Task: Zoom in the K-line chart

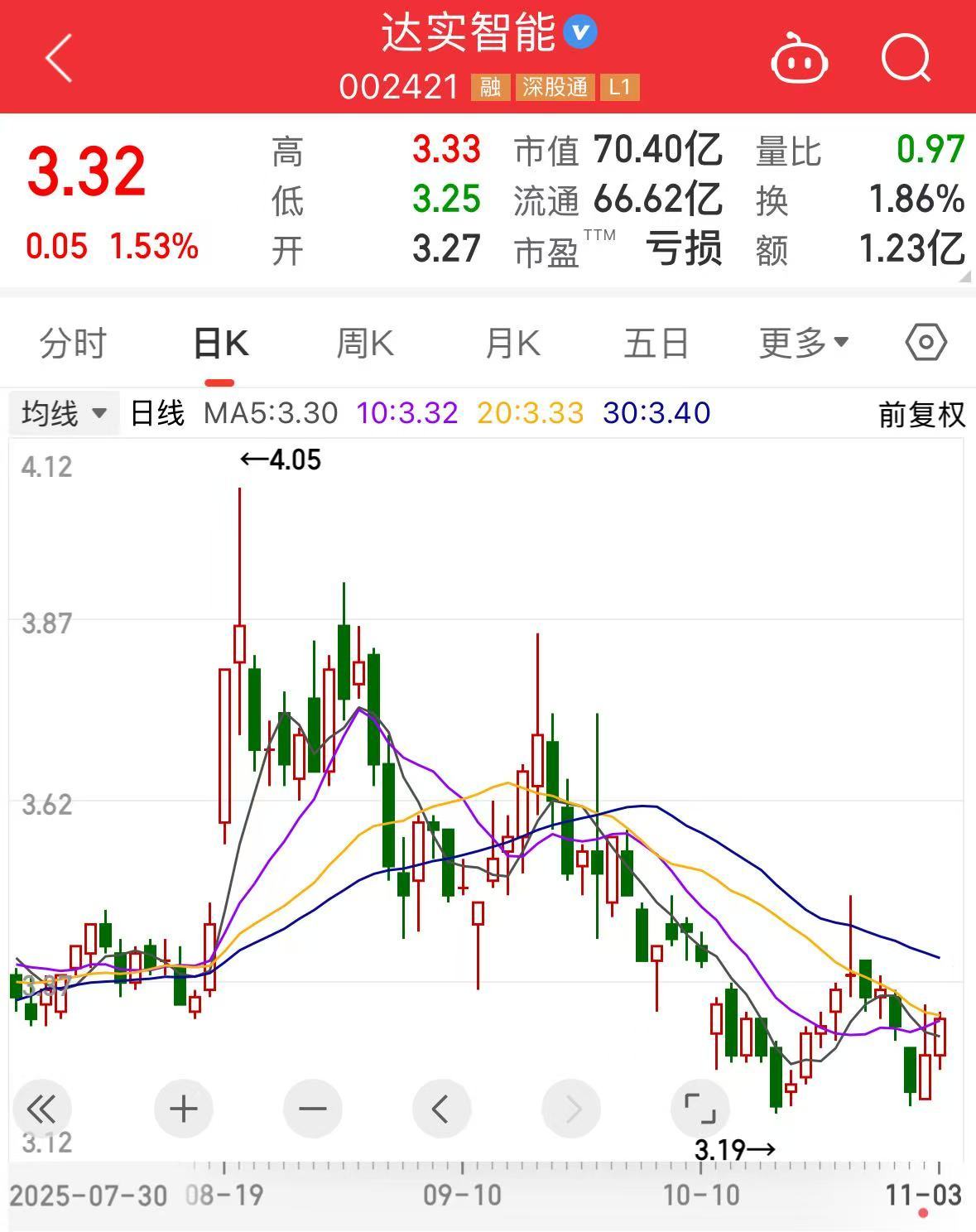Action: [x=183, y=1109]
